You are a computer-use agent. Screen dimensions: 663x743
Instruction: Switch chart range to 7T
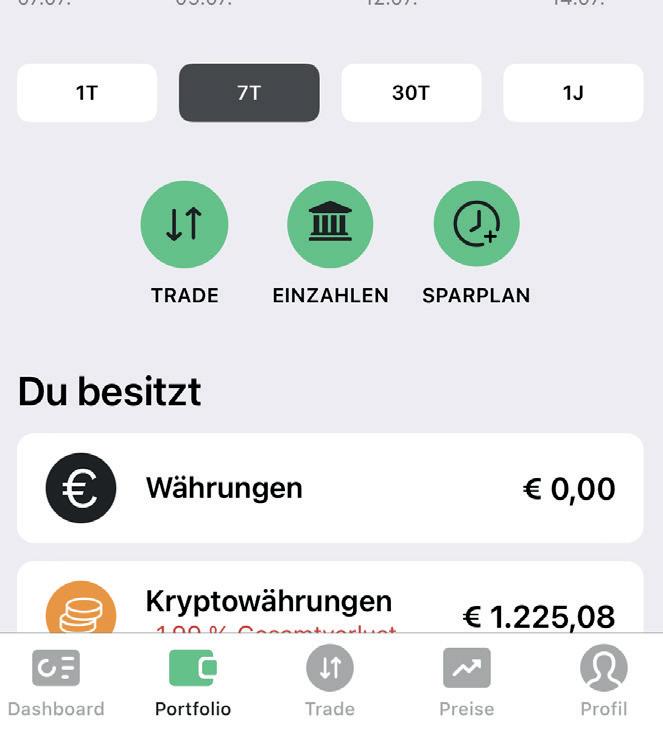point(249,93)
